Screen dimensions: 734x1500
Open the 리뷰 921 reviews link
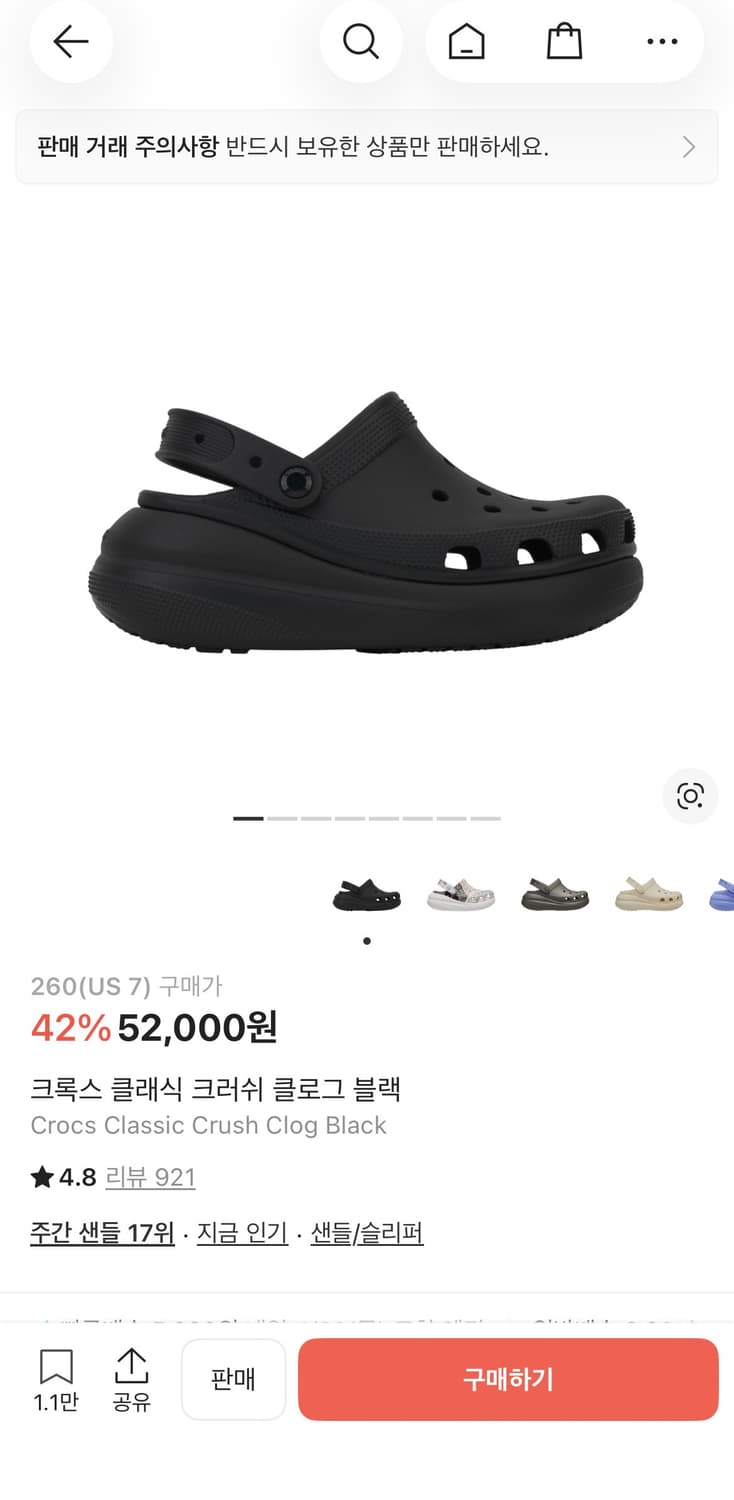pyautogui.click(x=150, y=1177)
